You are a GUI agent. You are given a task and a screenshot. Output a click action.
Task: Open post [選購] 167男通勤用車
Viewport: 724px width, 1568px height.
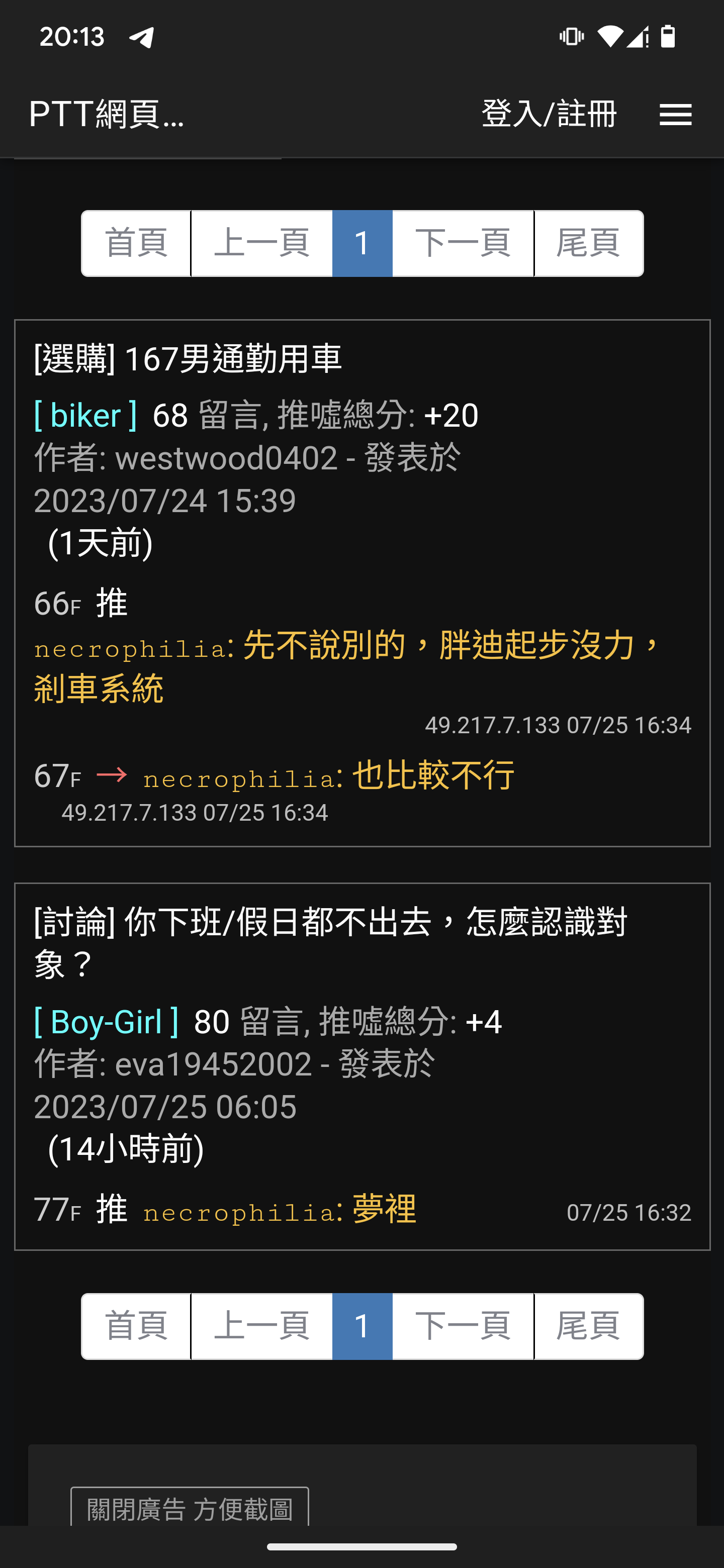pyautogui.click(x=188, y=358)
